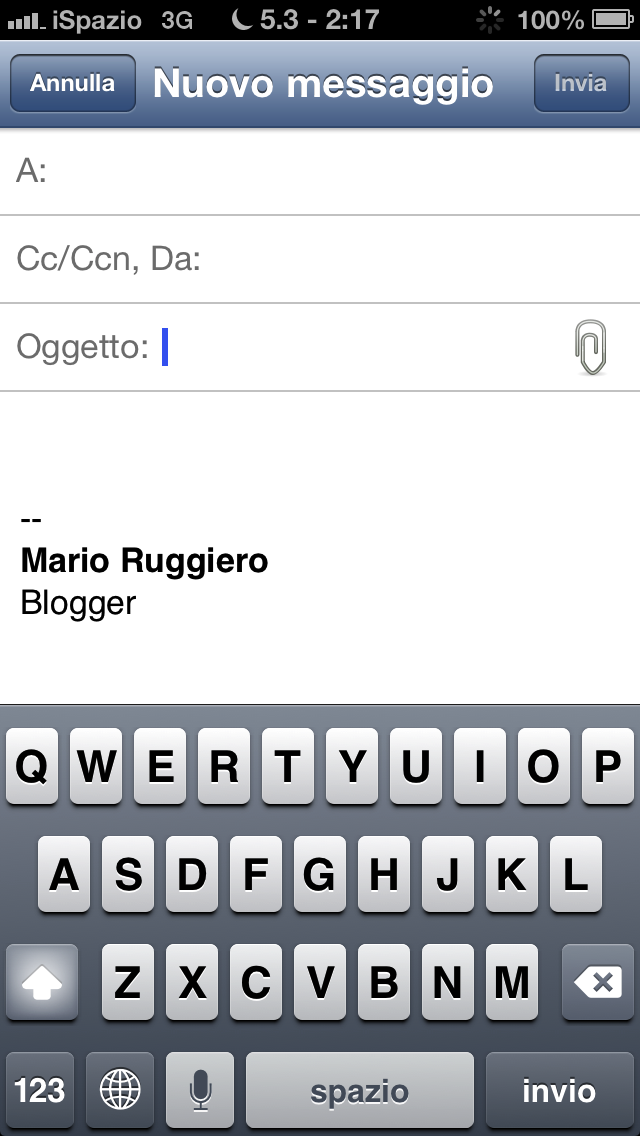Tap the spazio space bar
640x1136 pixels.
(359, 1090)
